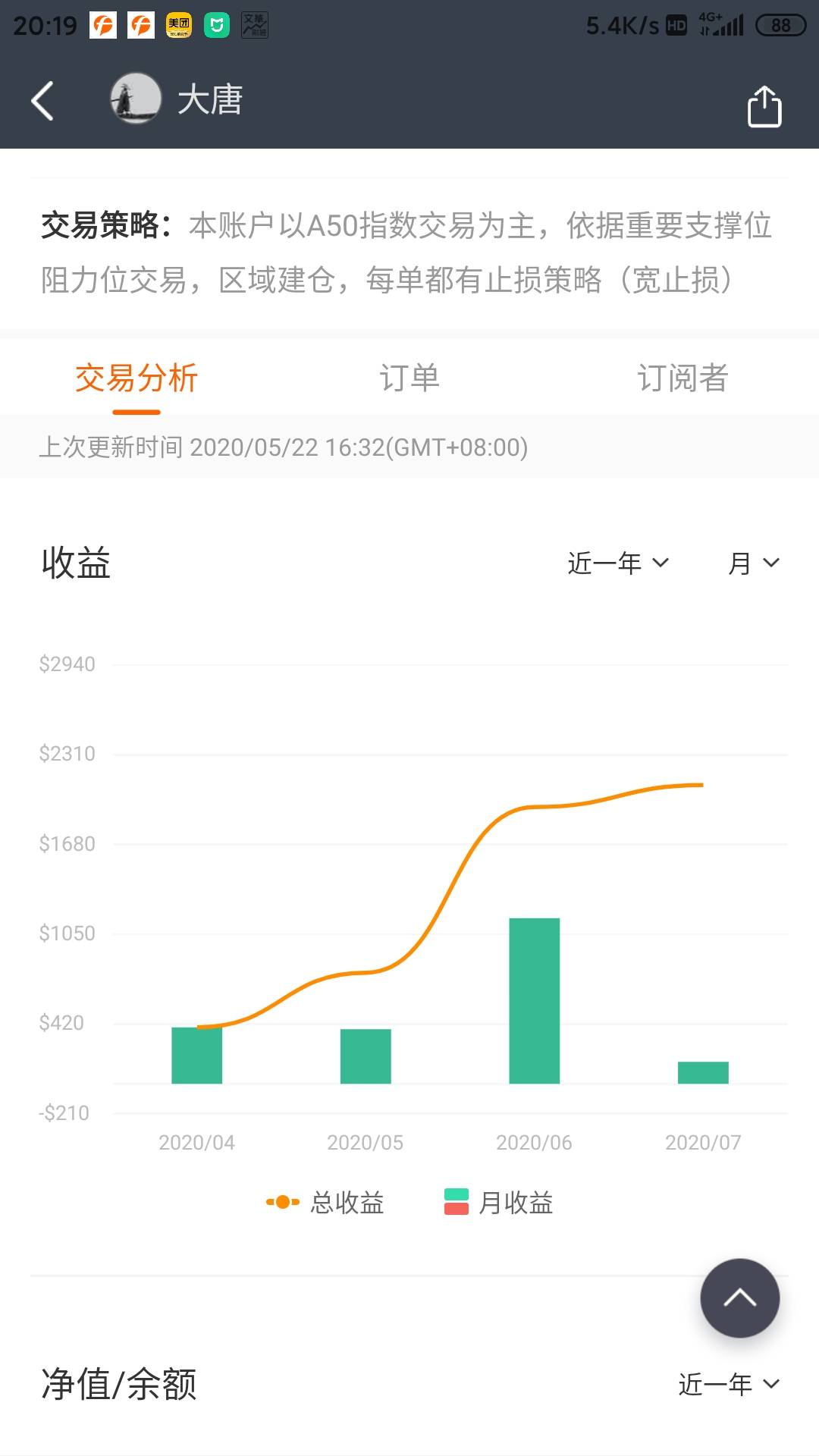
Task: Open the 大唐 profile avatar
Action: (x=136, y=99)
